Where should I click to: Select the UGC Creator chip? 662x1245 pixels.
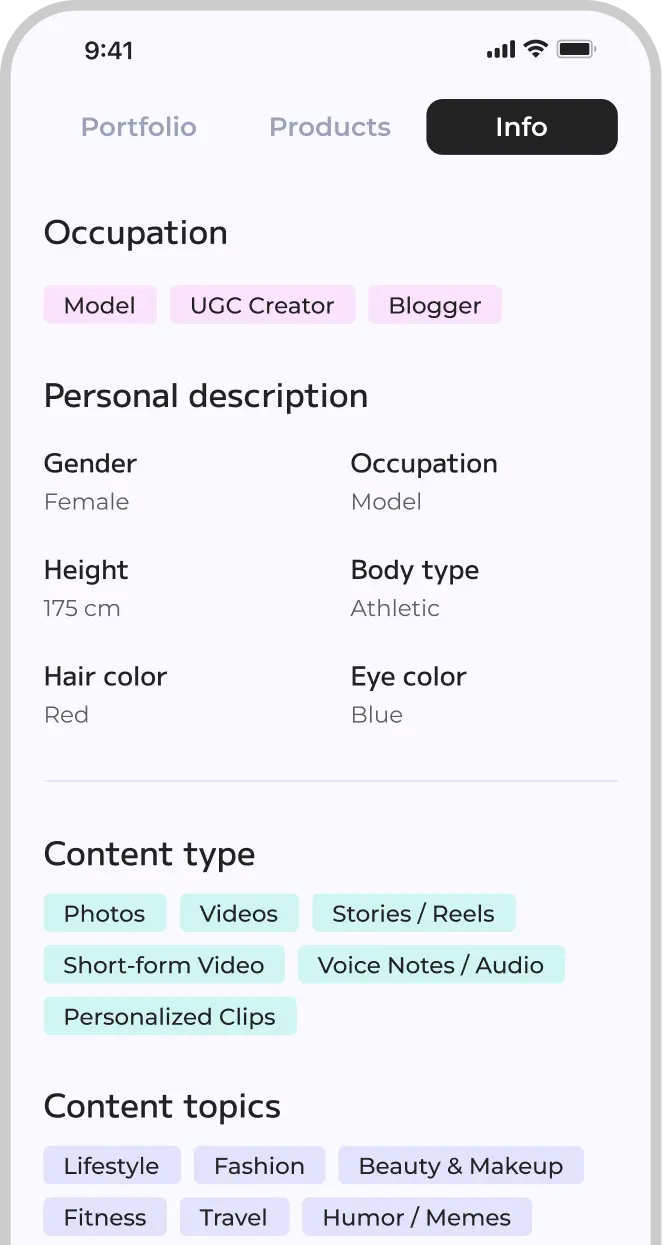point(262,306)
